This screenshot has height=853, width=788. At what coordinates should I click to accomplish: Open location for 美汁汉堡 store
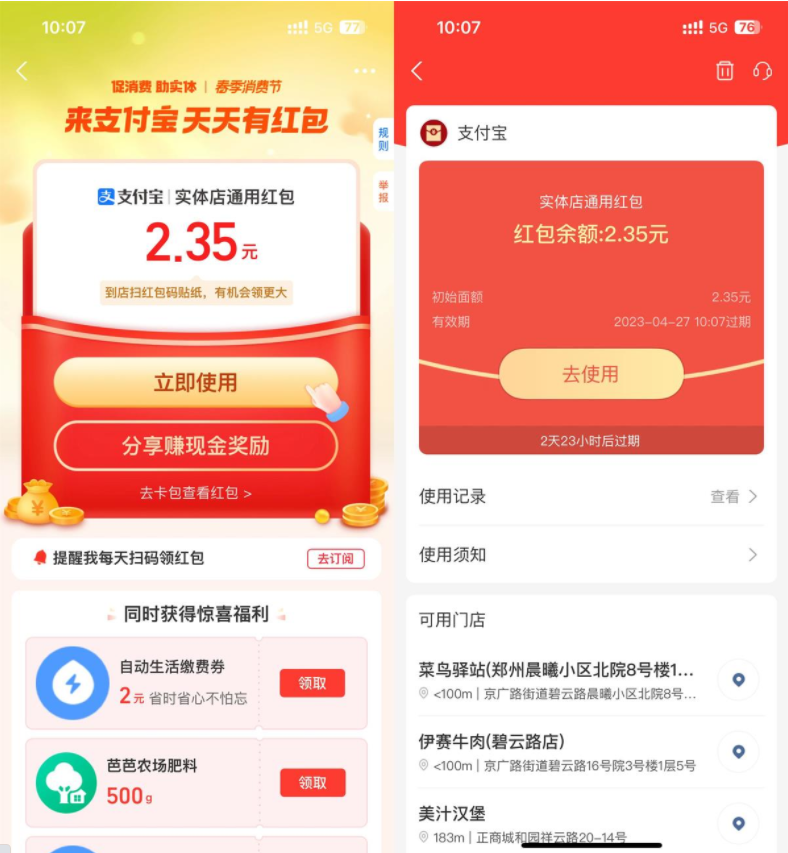click(738, 823)
